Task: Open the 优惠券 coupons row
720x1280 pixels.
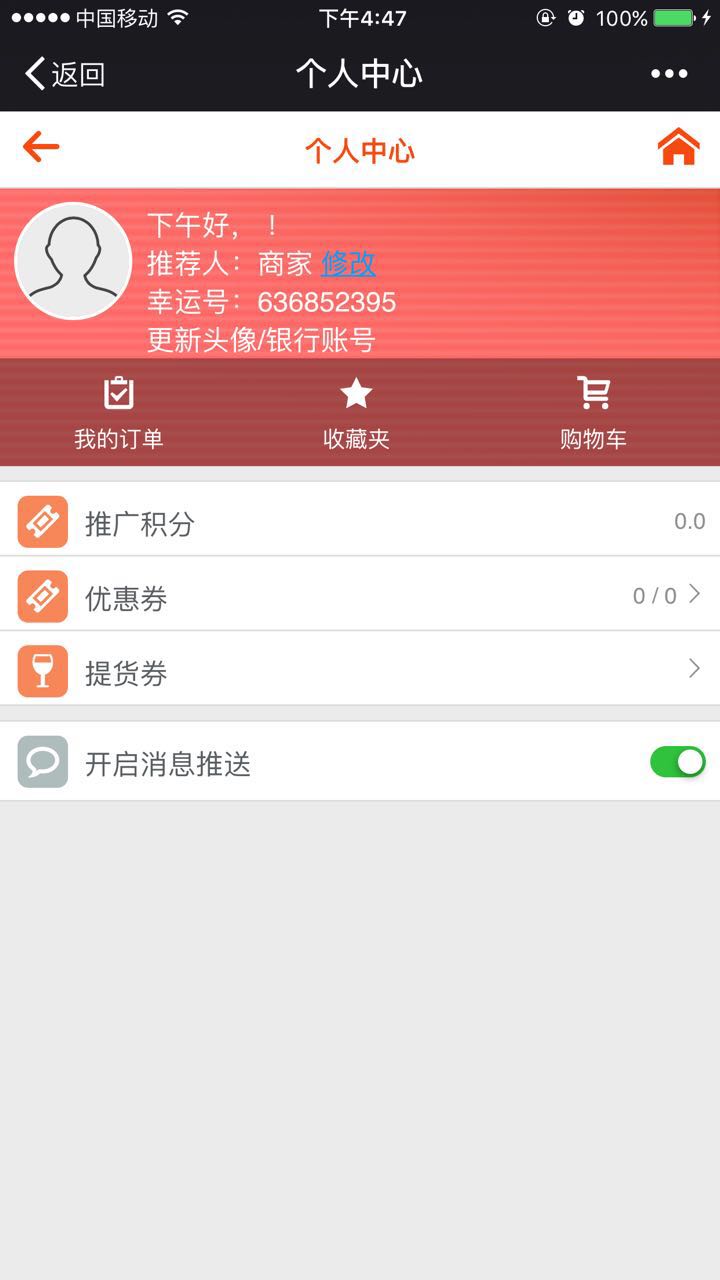Action: 360,597
